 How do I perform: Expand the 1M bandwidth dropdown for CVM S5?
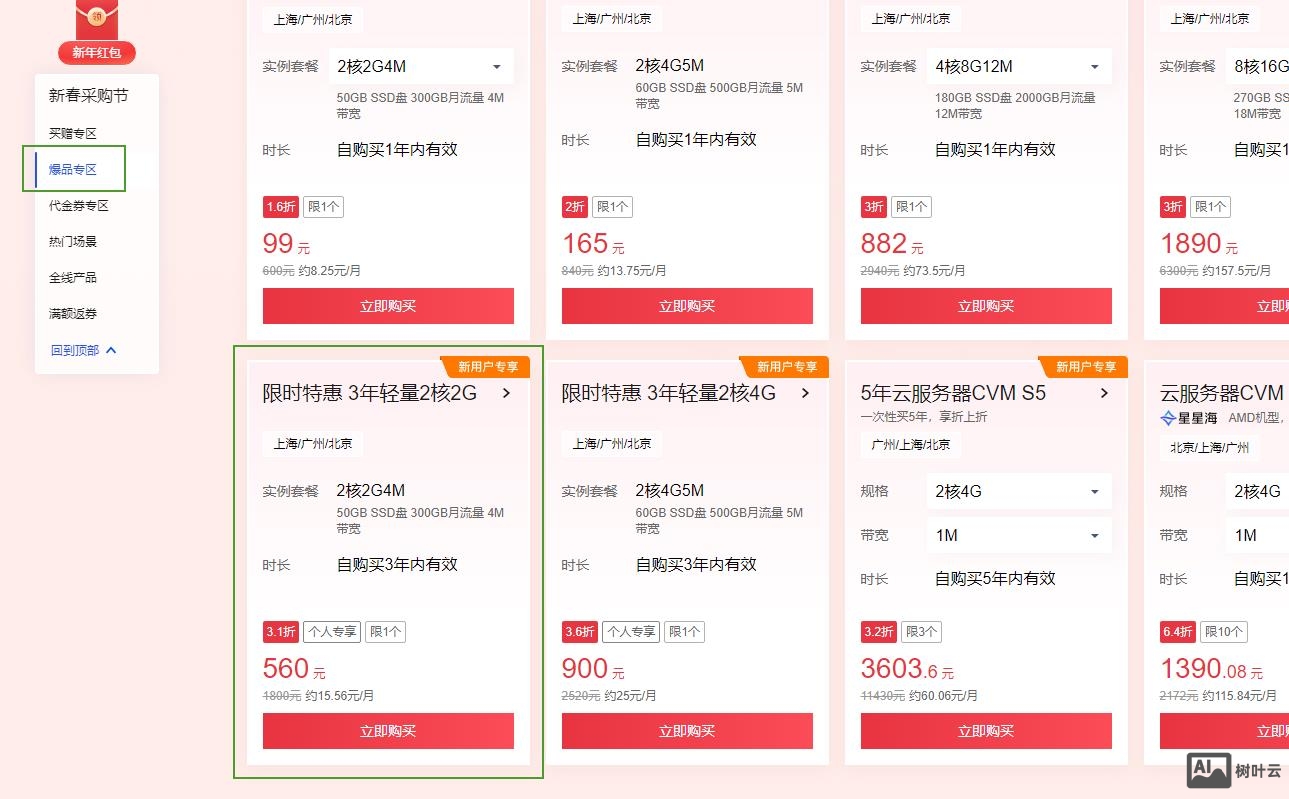[x=1018, y=535]
